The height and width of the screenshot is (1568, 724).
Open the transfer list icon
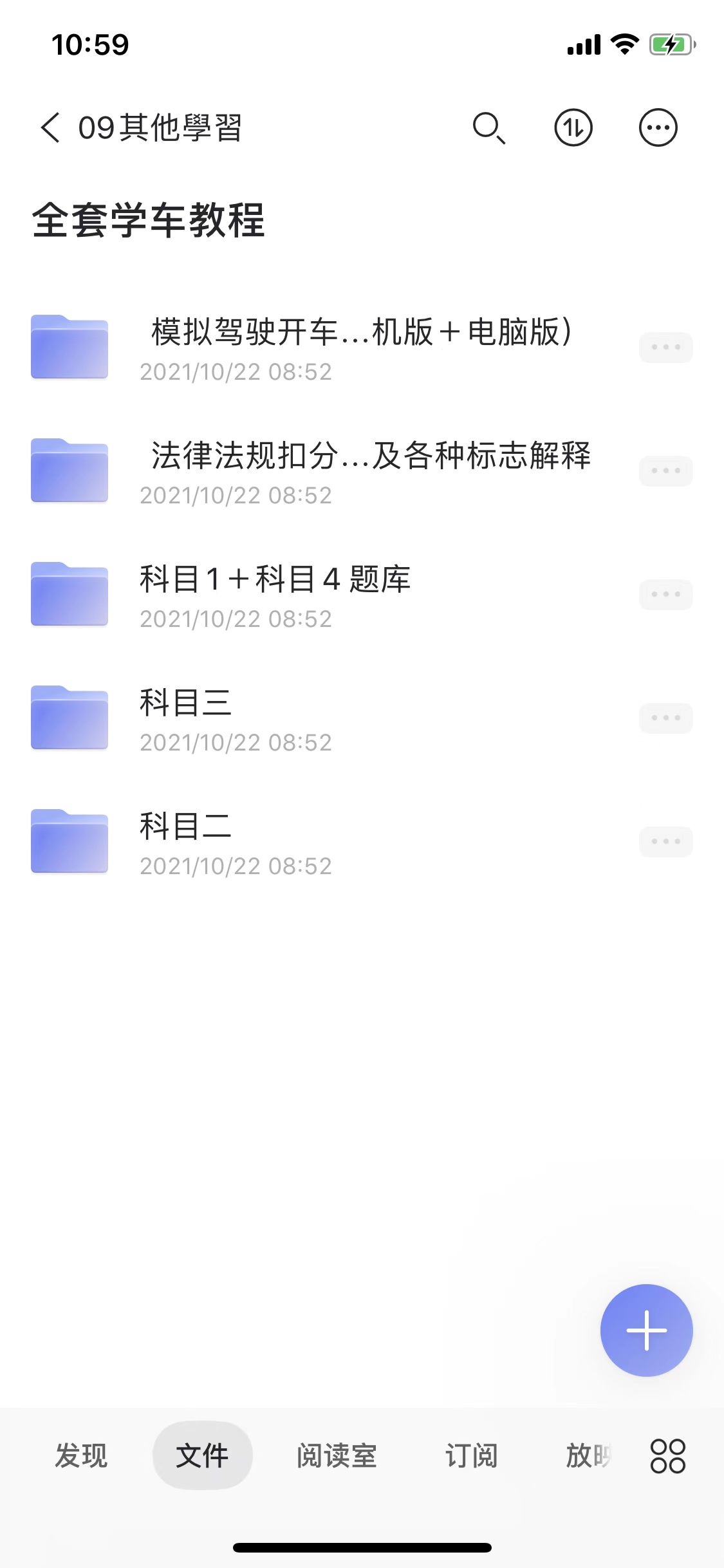[573, 127]
